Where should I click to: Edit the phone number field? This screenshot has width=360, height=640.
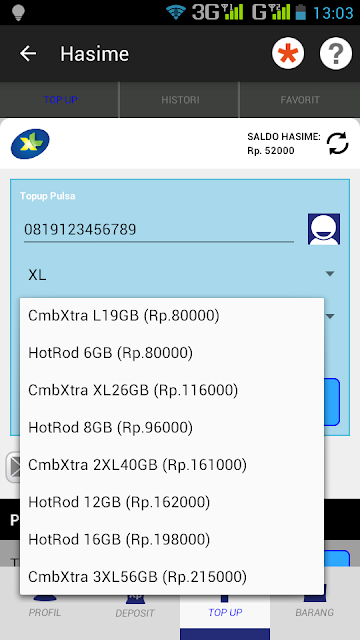tap(159, 230)
